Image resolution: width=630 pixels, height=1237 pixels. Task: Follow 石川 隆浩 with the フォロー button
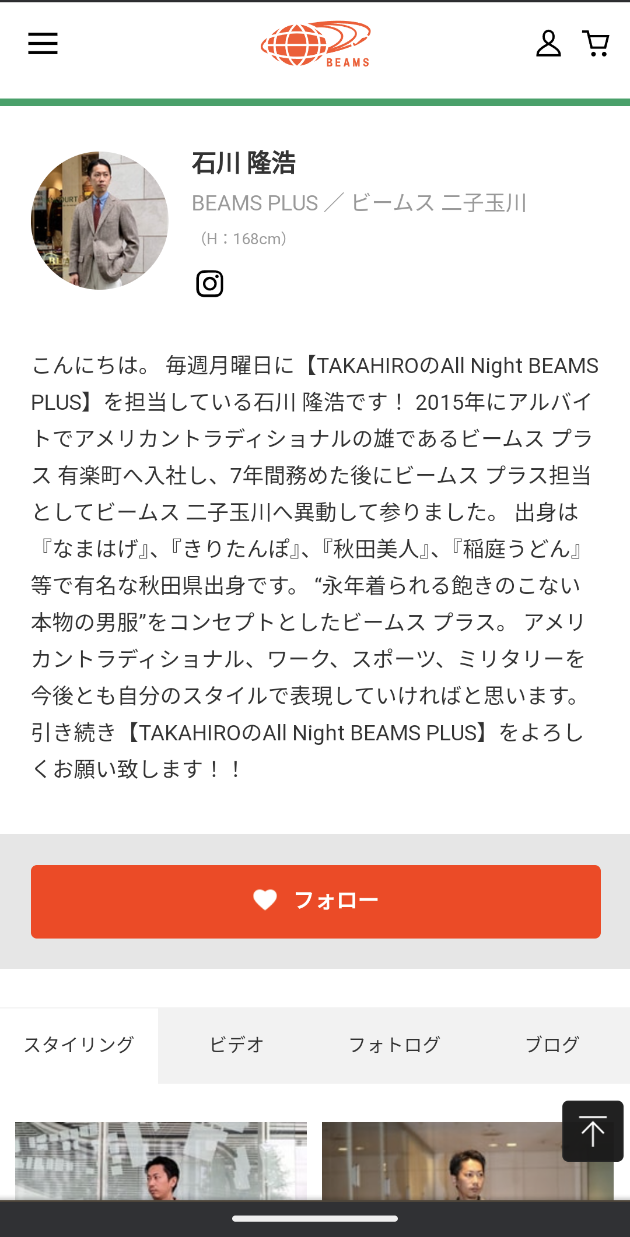pos(316,901)
